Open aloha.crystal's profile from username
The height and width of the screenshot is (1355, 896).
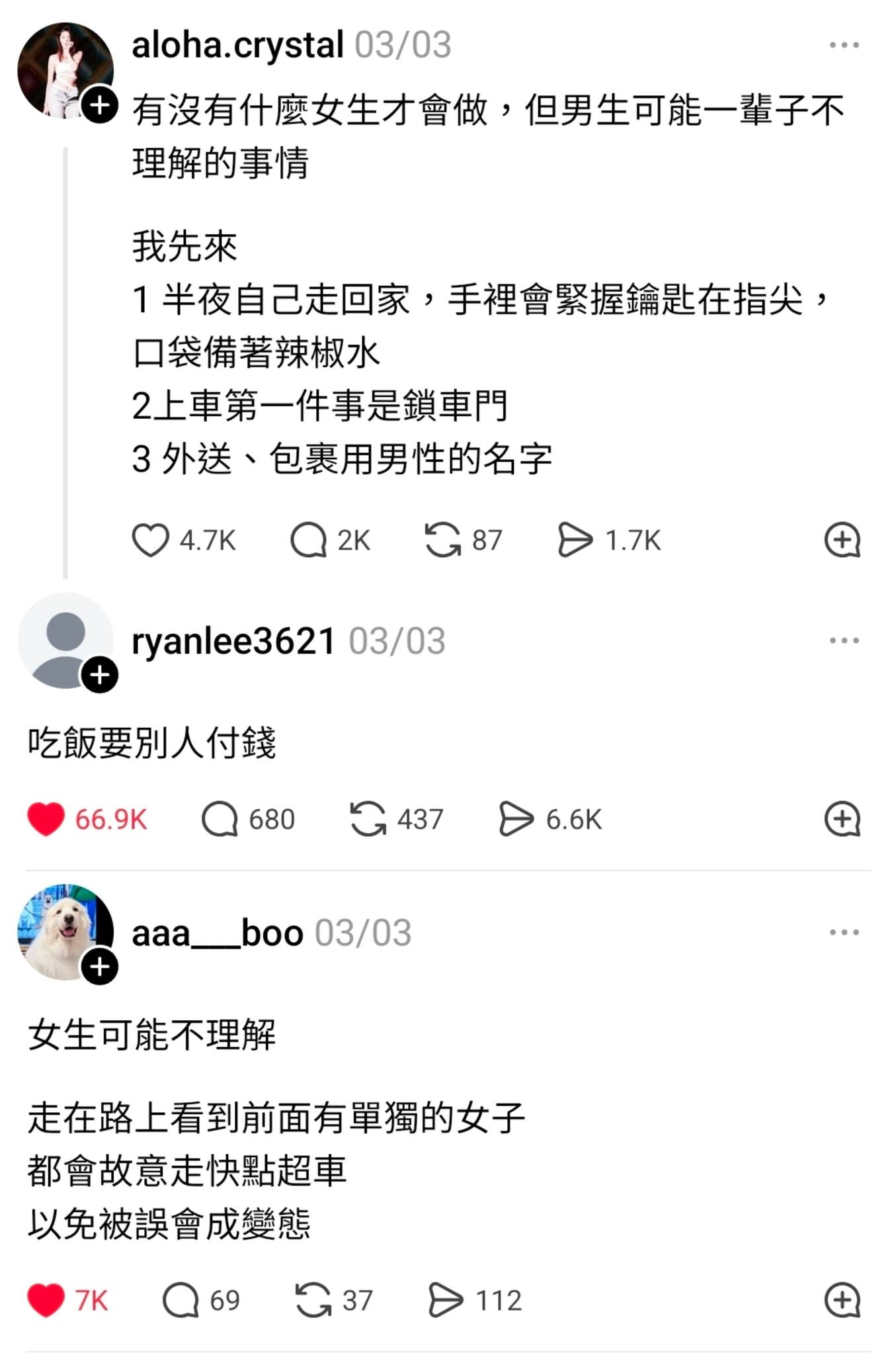(238, 45)
